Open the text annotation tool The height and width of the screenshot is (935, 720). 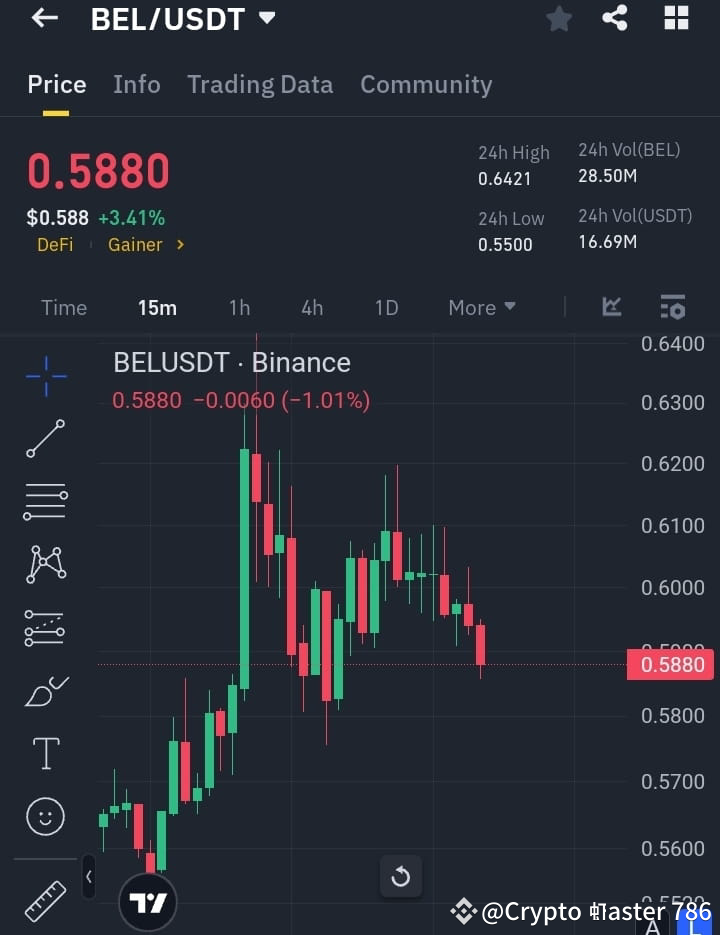click(44, 753)
